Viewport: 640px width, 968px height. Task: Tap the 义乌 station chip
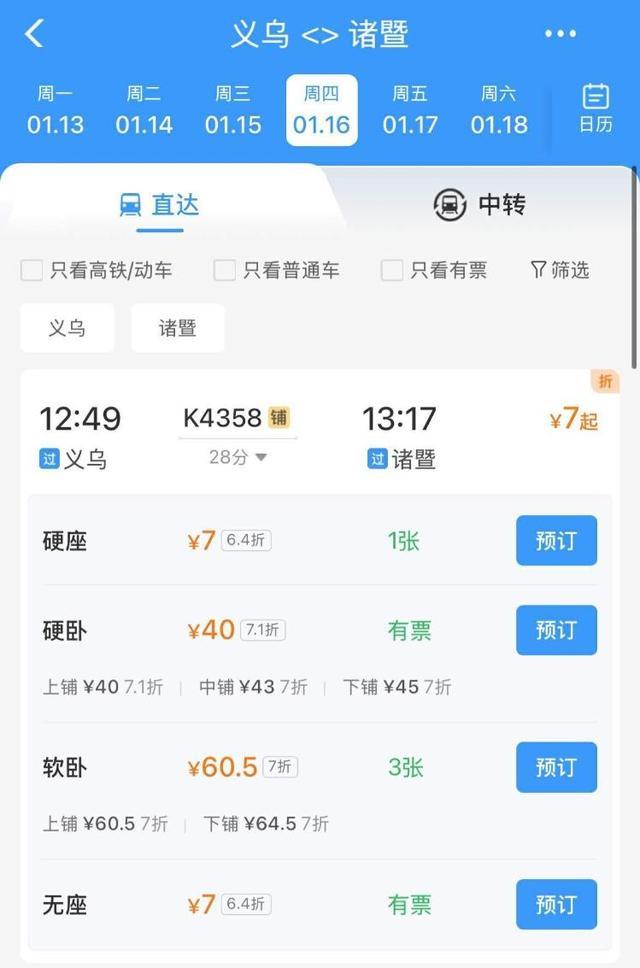tap(67, 328)
